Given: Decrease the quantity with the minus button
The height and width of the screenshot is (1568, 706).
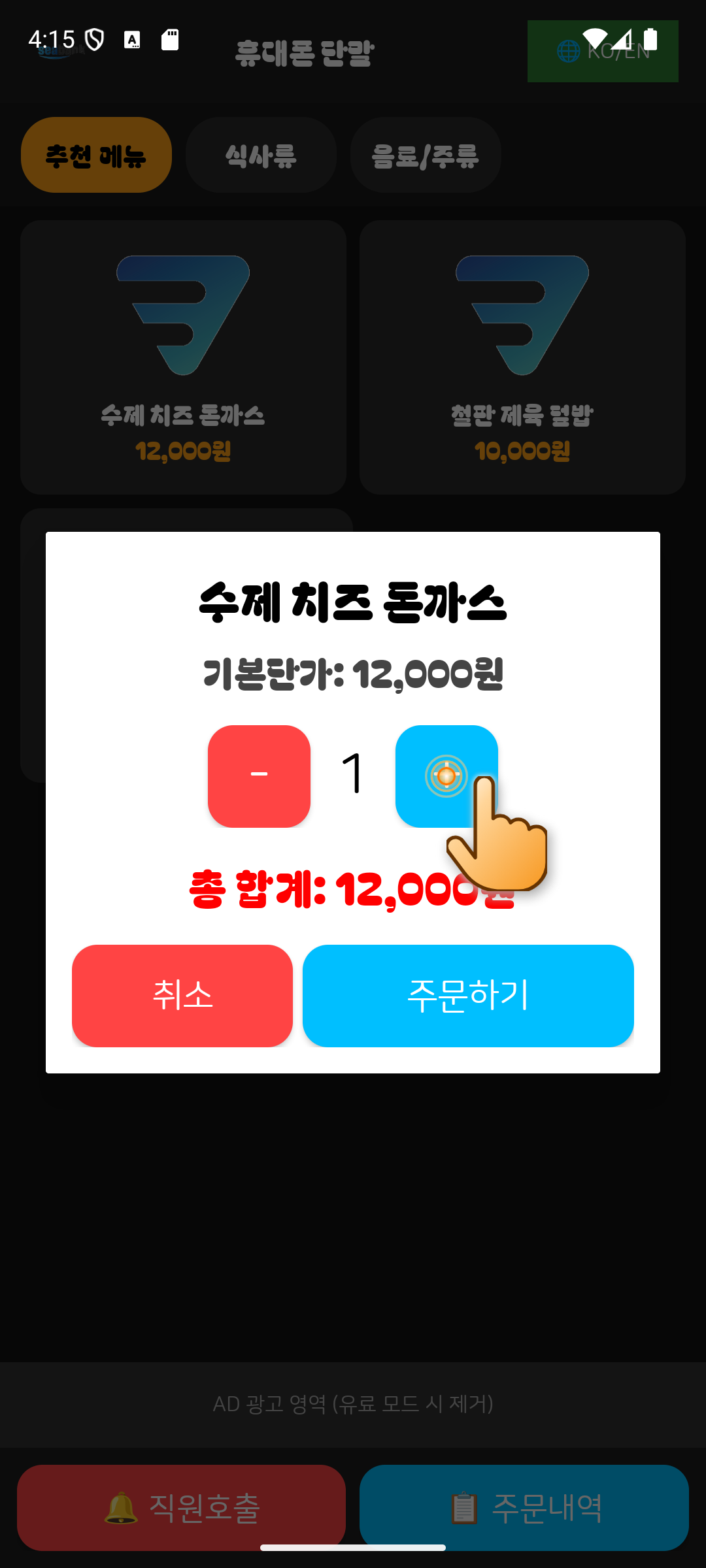Looking at the screenshot, I should pyautogui.click(x=259, y=776).
